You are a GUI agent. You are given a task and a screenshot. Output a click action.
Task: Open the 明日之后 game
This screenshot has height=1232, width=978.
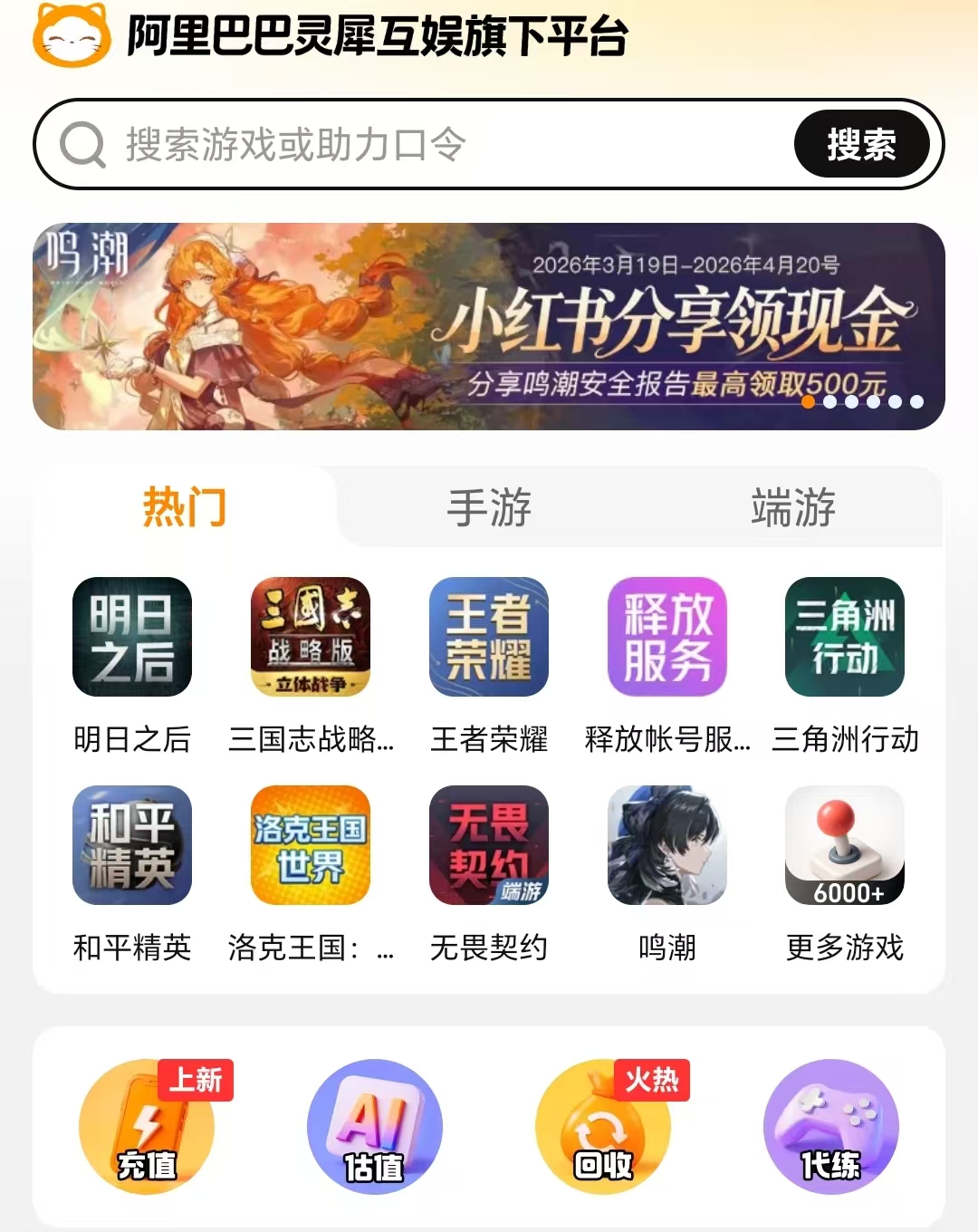click(x=132, y=637)
